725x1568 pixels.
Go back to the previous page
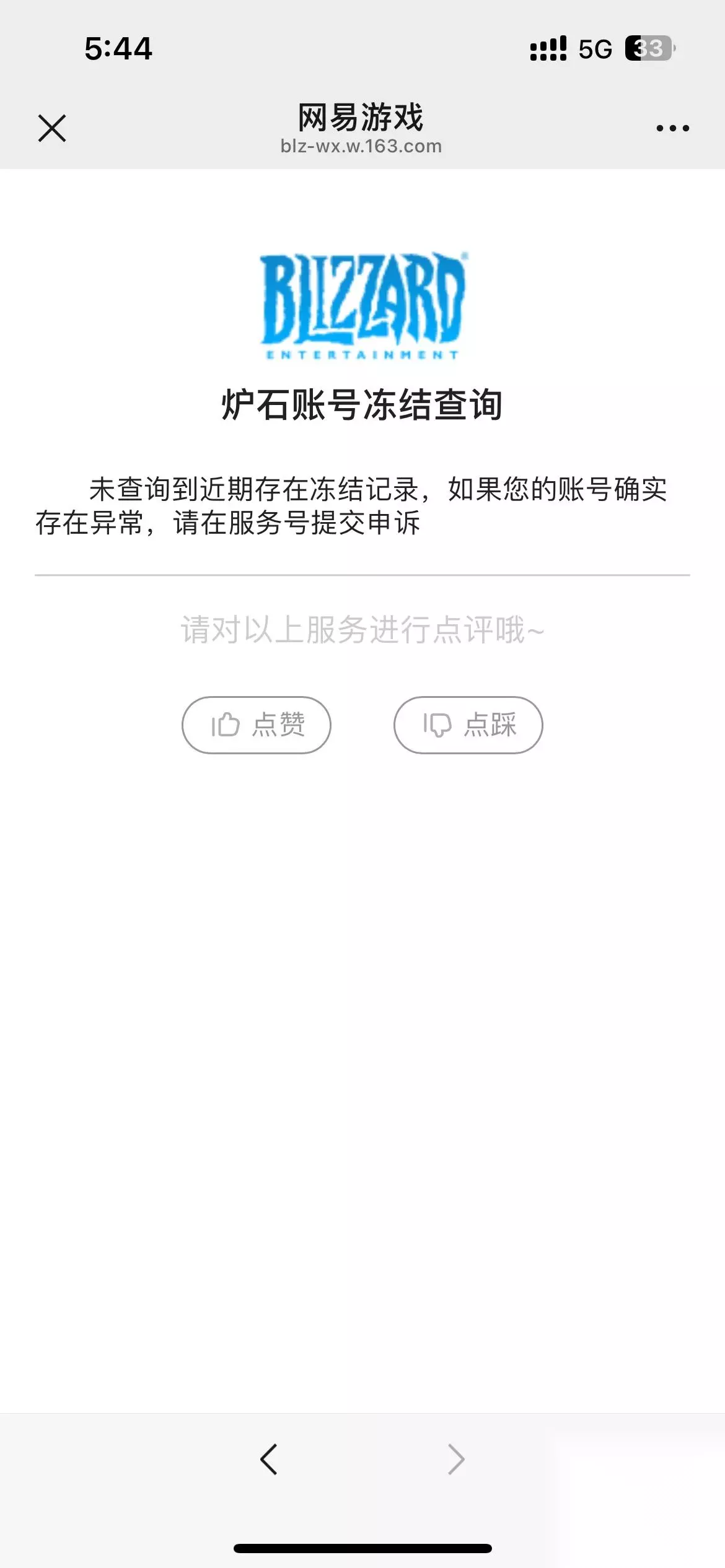click(269, 1459)
